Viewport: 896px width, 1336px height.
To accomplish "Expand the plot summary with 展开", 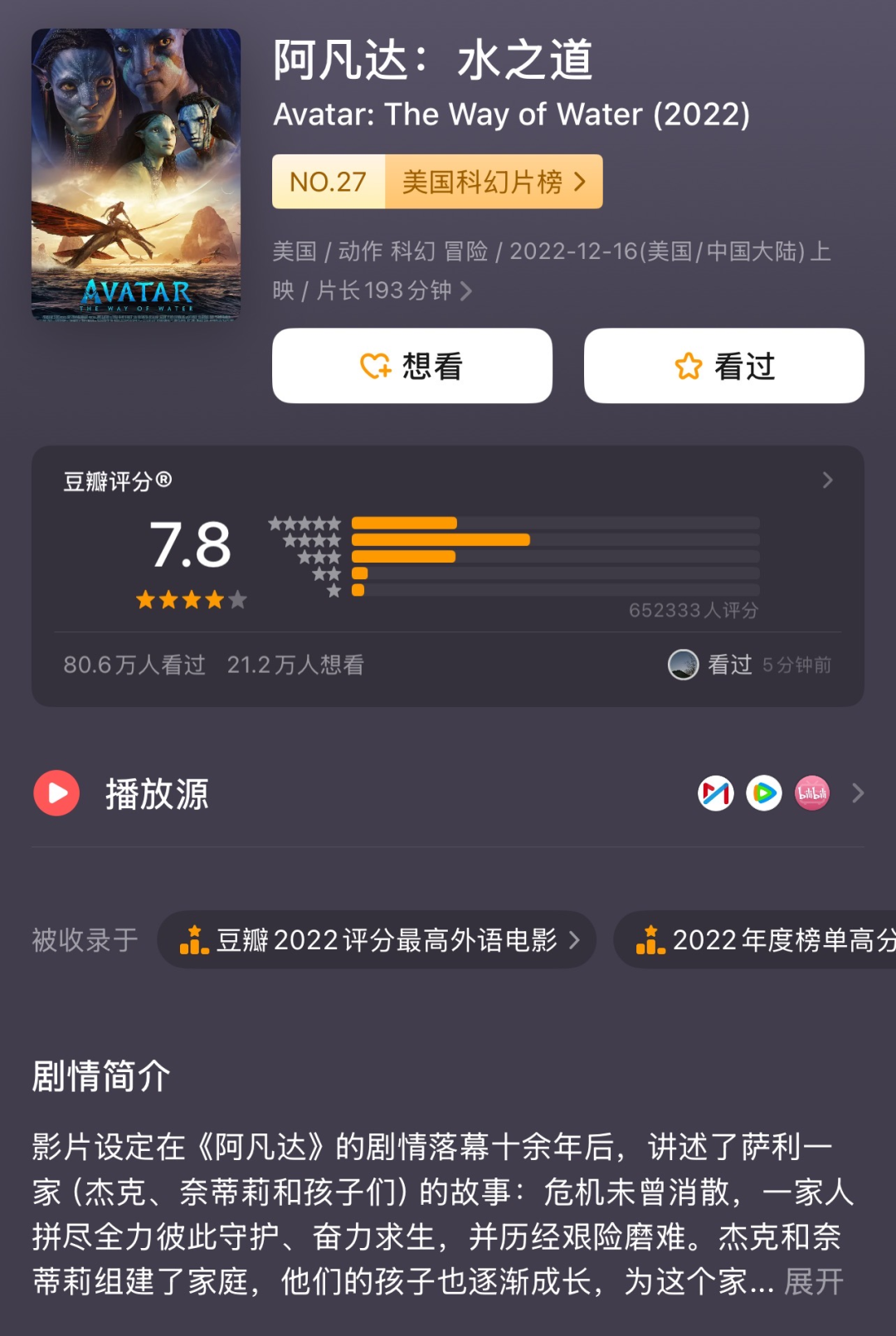I will tap(814, 1282).
